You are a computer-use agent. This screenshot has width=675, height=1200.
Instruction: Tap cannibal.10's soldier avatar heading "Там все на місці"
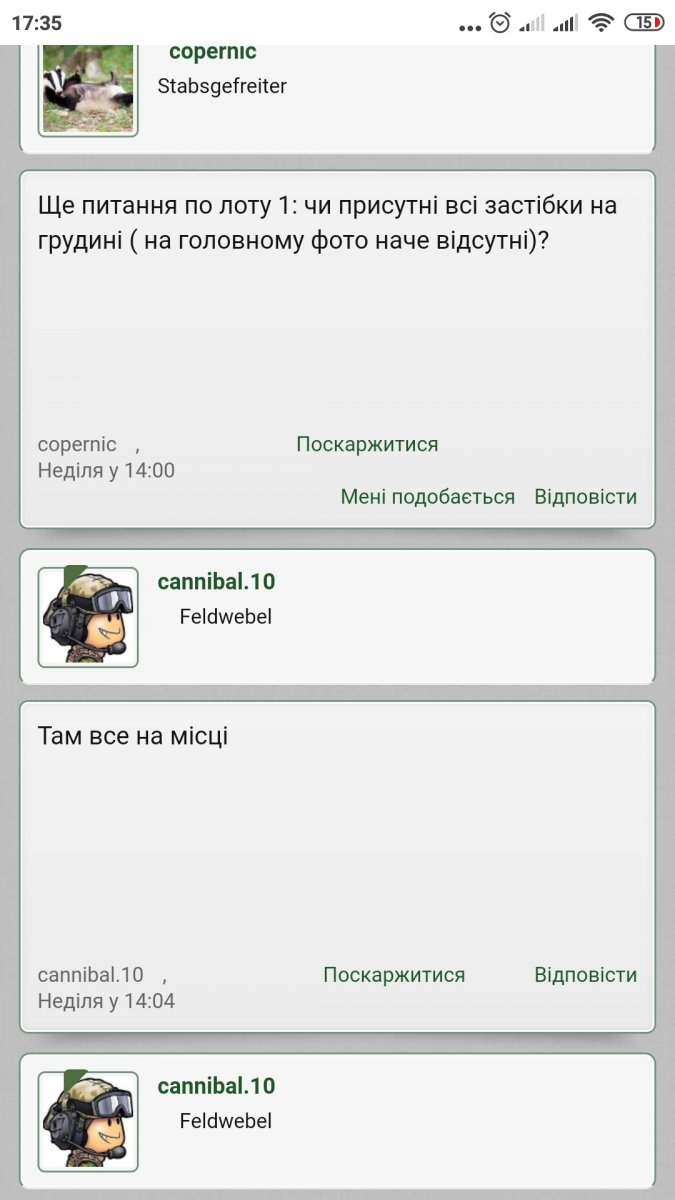coord(88,617)
